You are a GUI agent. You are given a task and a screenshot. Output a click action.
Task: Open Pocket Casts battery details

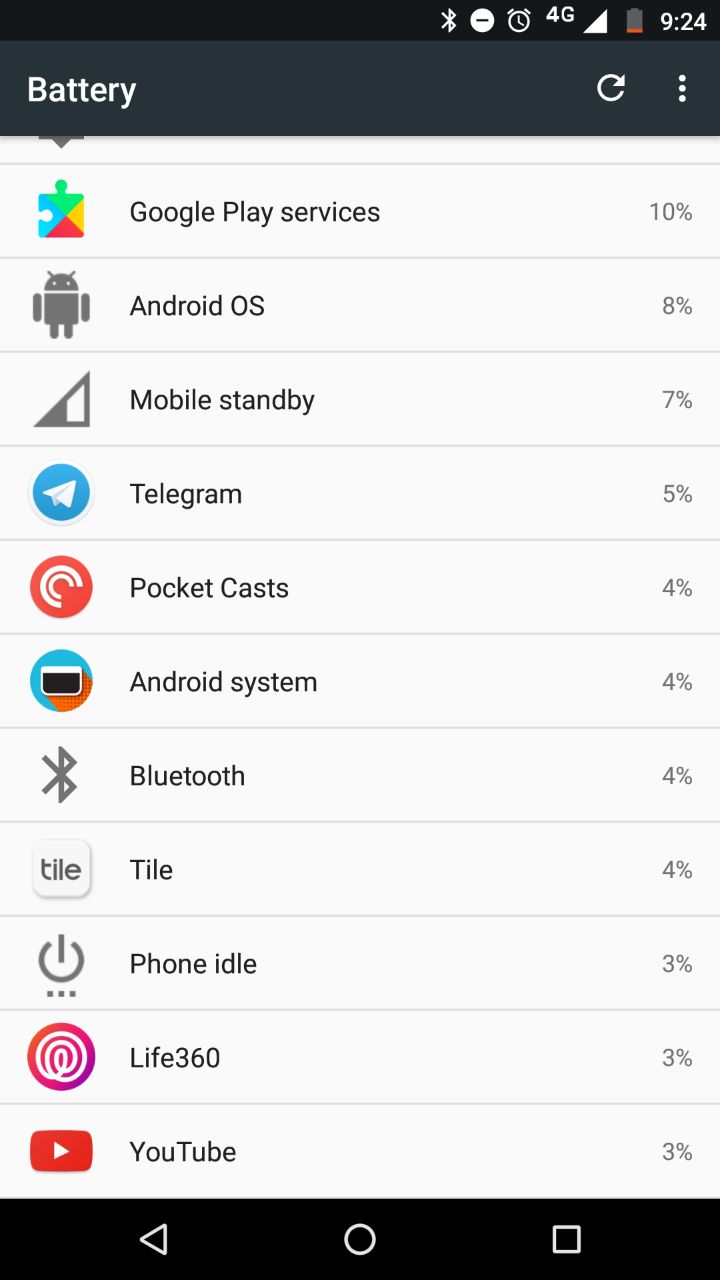(x=360, y=587)
